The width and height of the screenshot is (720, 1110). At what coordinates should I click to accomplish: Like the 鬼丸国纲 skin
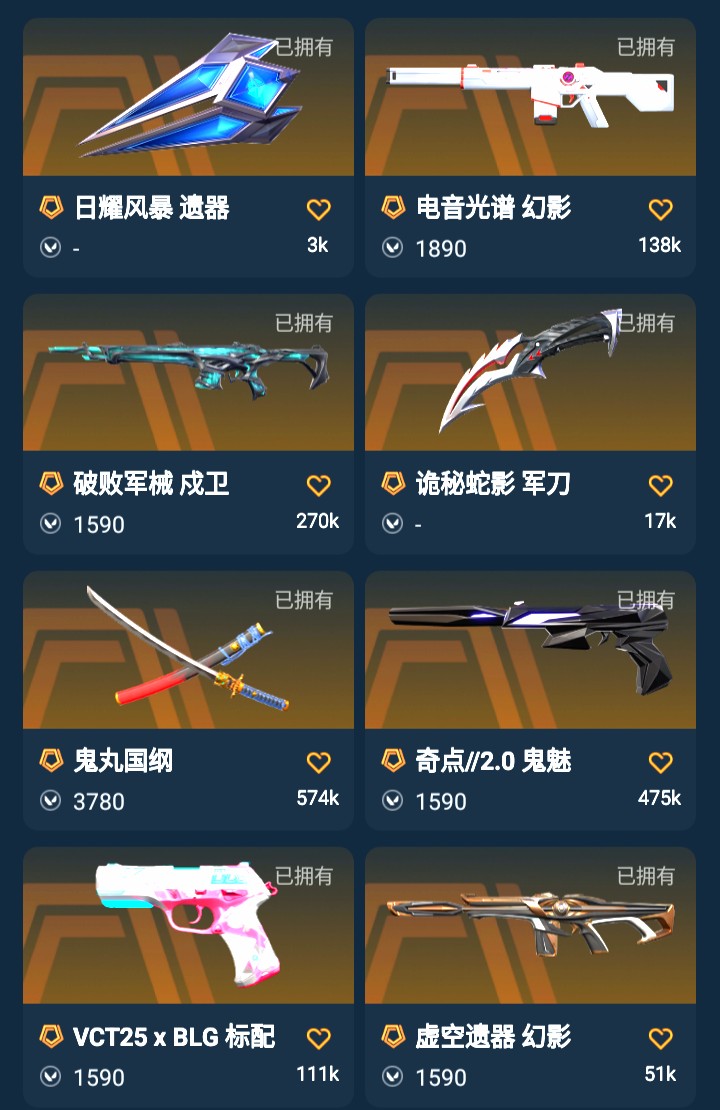point(319,762)
